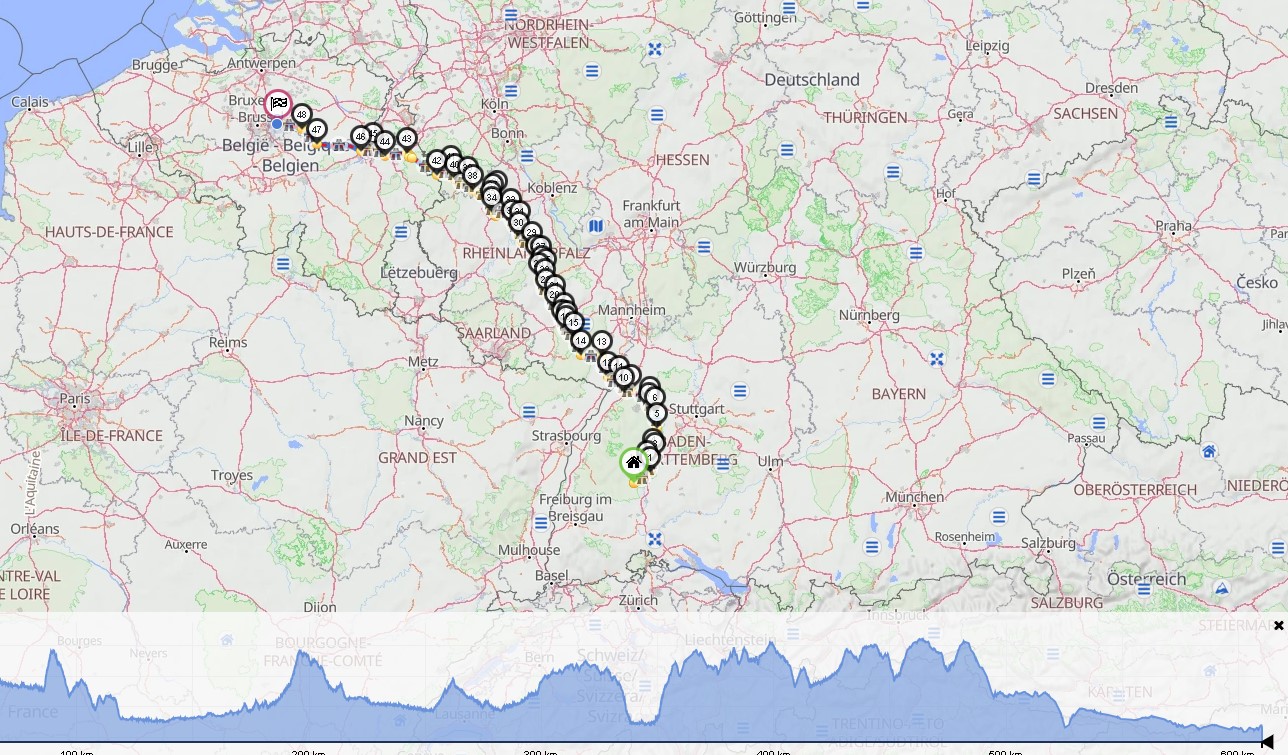
Task: Select waypoint 42 marker
Action: click(436, 161)
